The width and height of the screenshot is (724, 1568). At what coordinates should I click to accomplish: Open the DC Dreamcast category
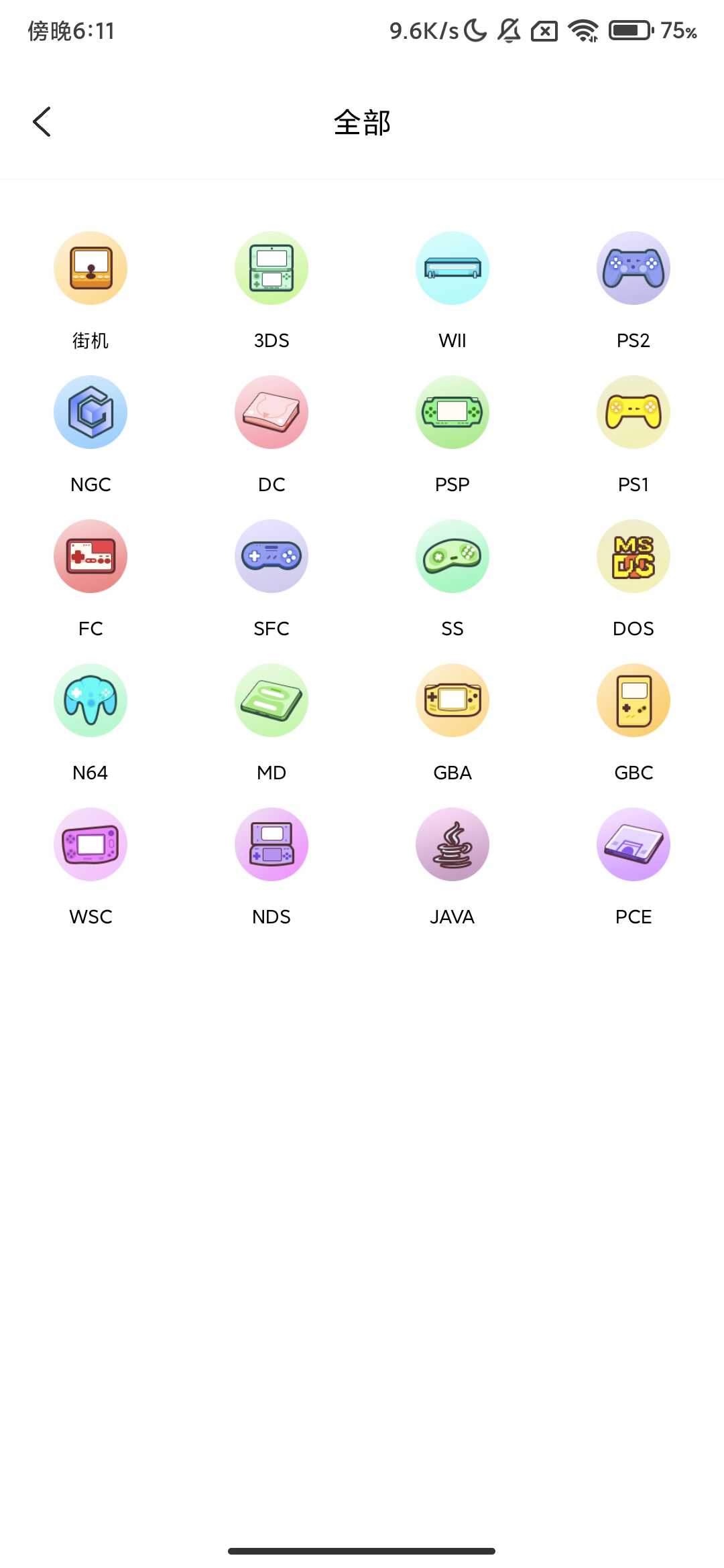tap(271, 412)
